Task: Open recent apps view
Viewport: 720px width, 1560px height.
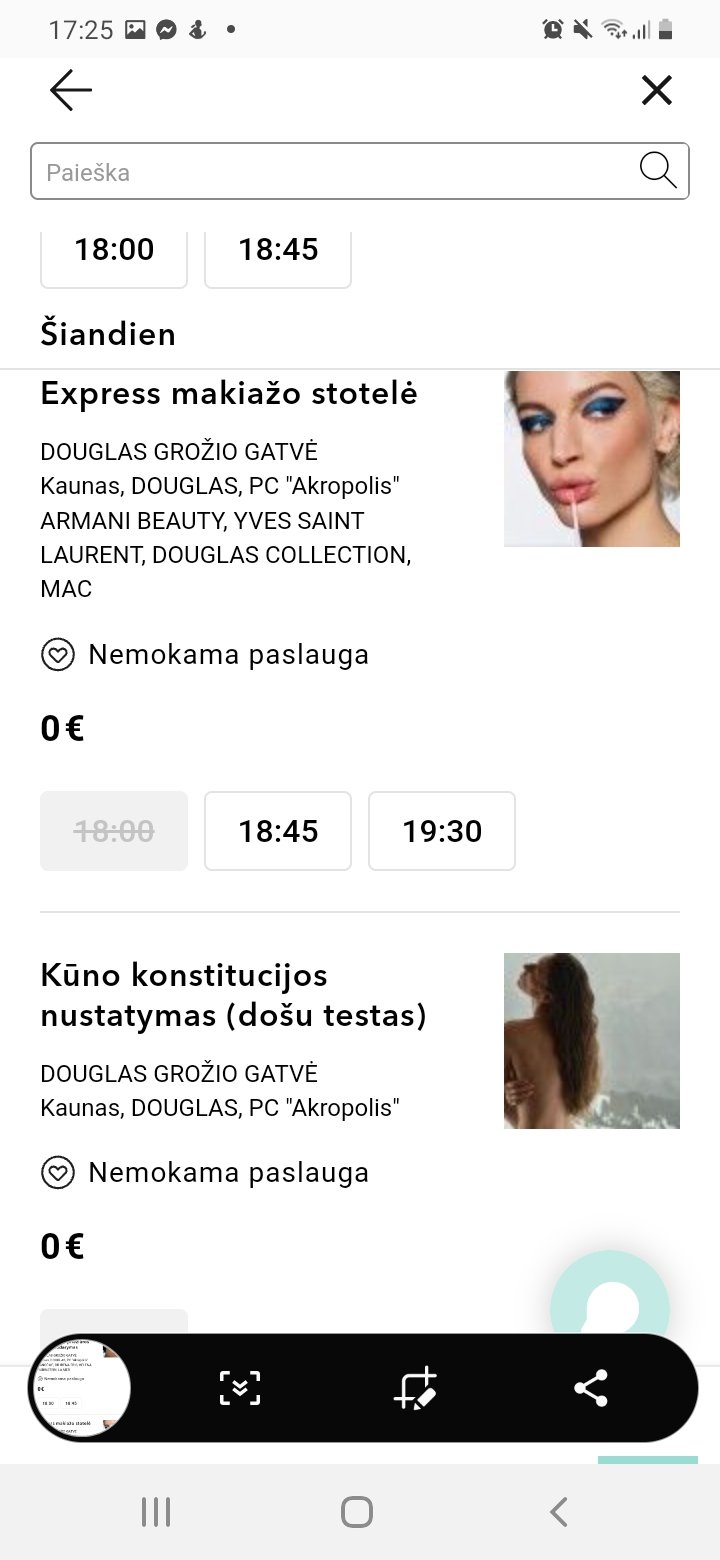Action: pos(156,1511)
